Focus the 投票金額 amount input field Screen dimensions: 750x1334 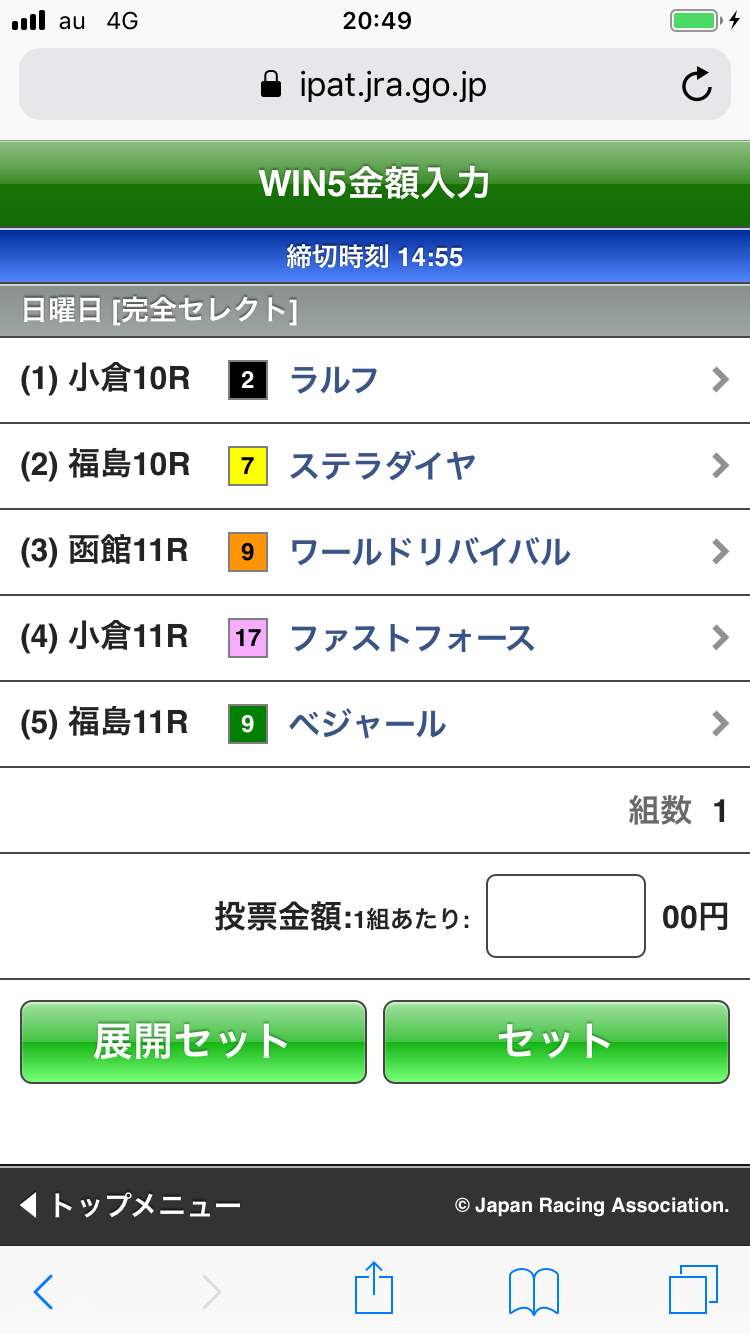coord(565,916)
